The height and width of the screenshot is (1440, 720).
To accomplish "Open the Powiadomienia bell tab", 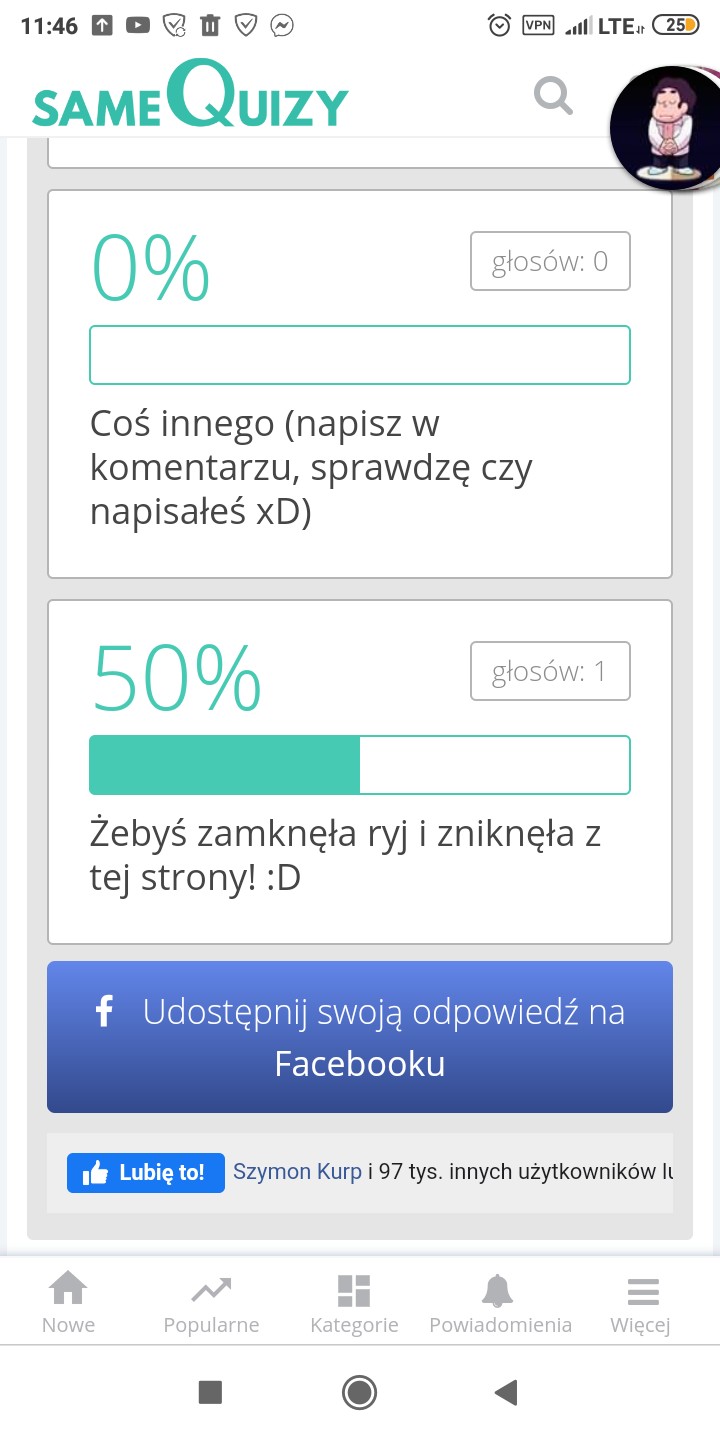I will (x=500, y=1303).
